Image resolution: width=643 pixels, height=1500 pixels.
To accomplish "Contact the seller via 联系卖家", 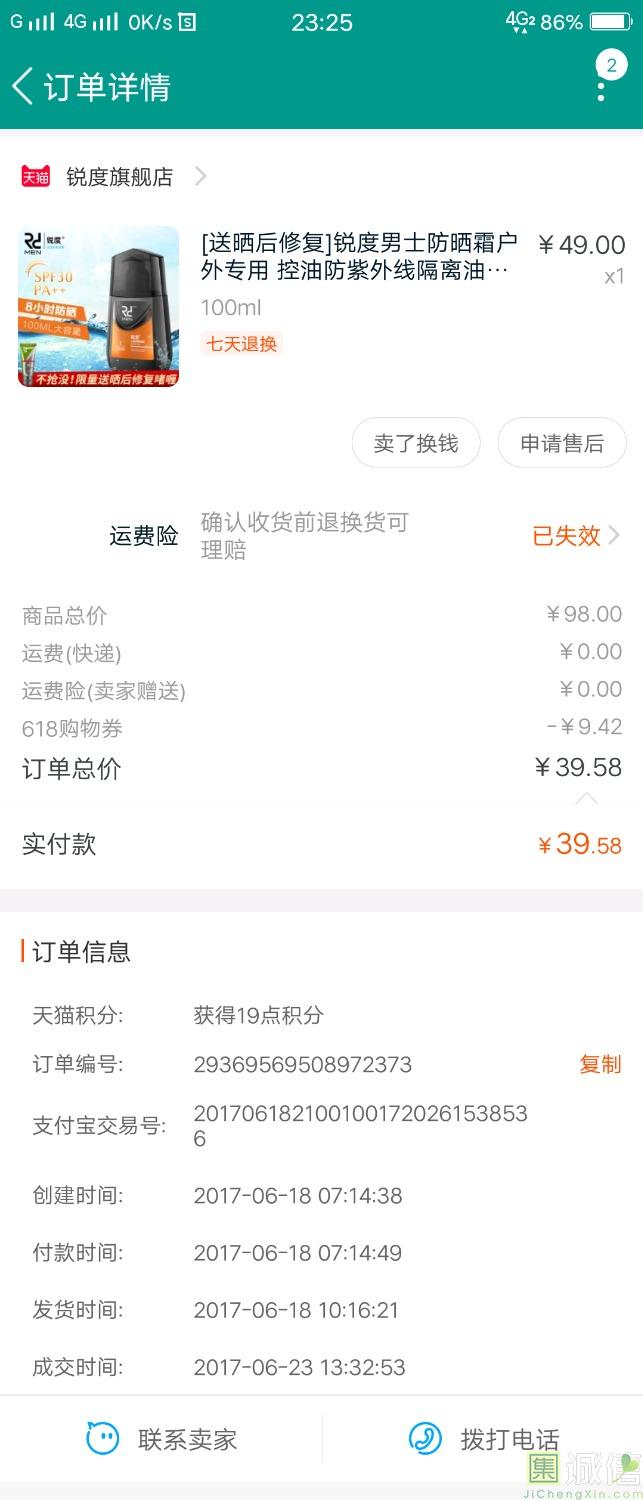I will click(162, 1439).
